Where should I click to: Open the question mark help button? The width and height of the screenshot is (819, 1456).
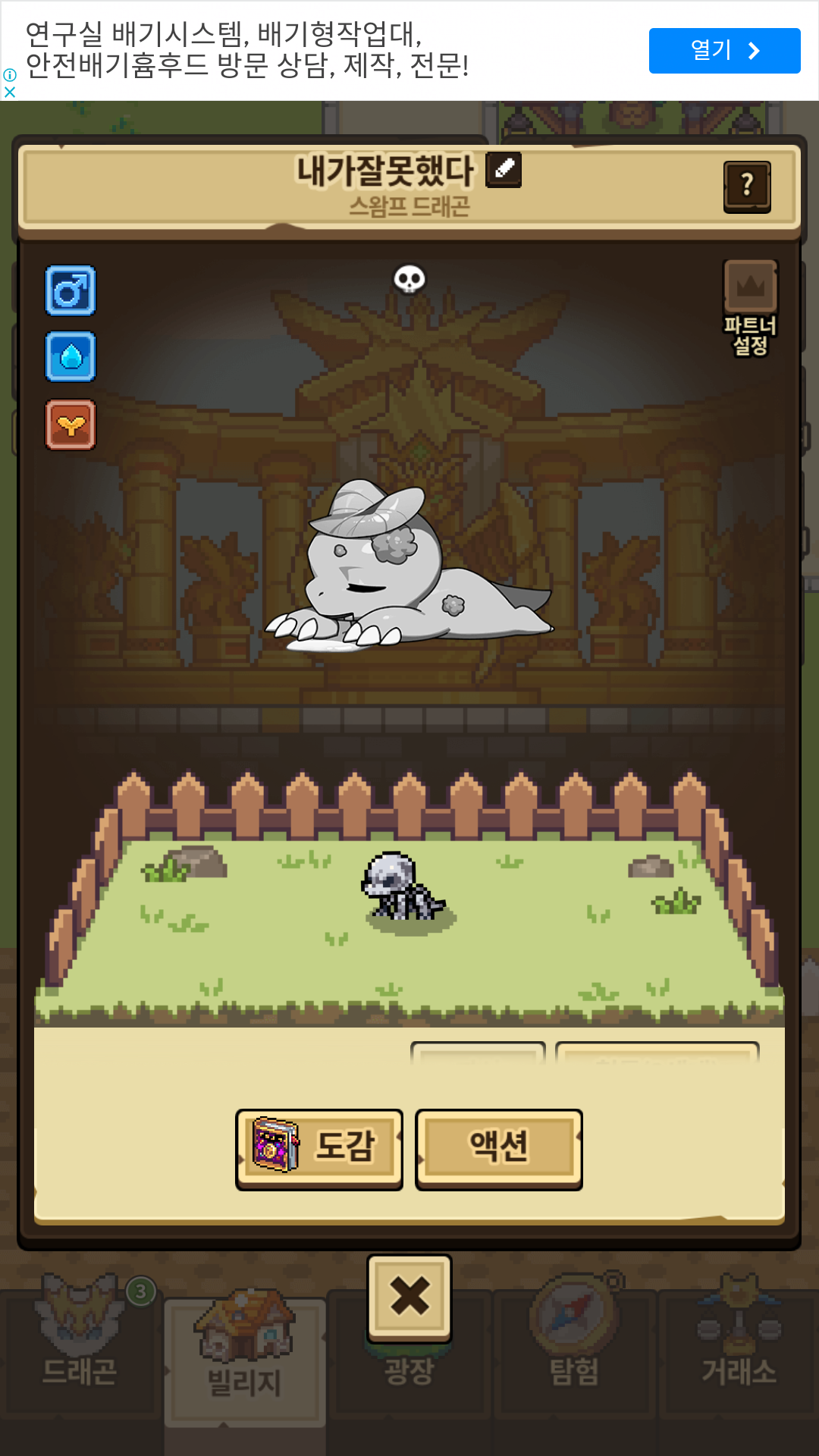[747, 187]
